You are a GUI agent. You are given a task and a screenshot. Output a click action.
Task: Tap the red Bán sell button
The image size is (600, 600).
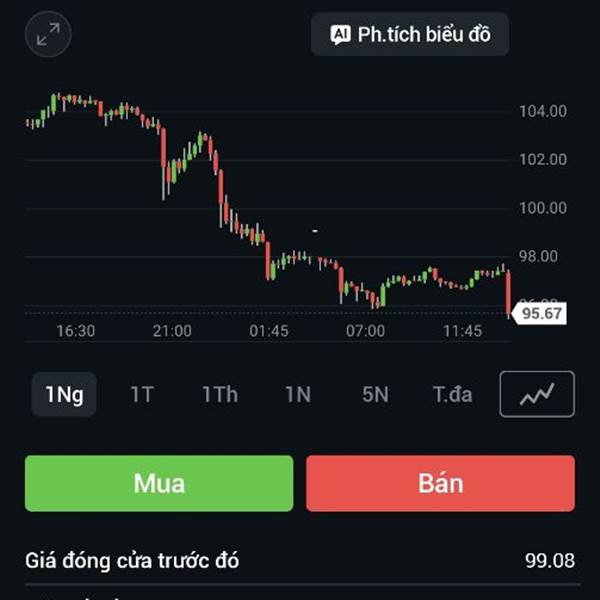pos(440,483)
